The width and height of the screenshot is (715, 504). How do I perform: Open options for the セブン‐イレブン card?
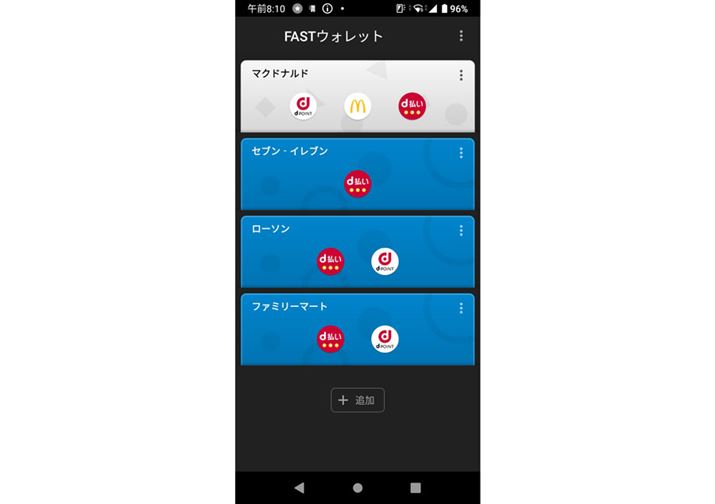coord(461,153)
